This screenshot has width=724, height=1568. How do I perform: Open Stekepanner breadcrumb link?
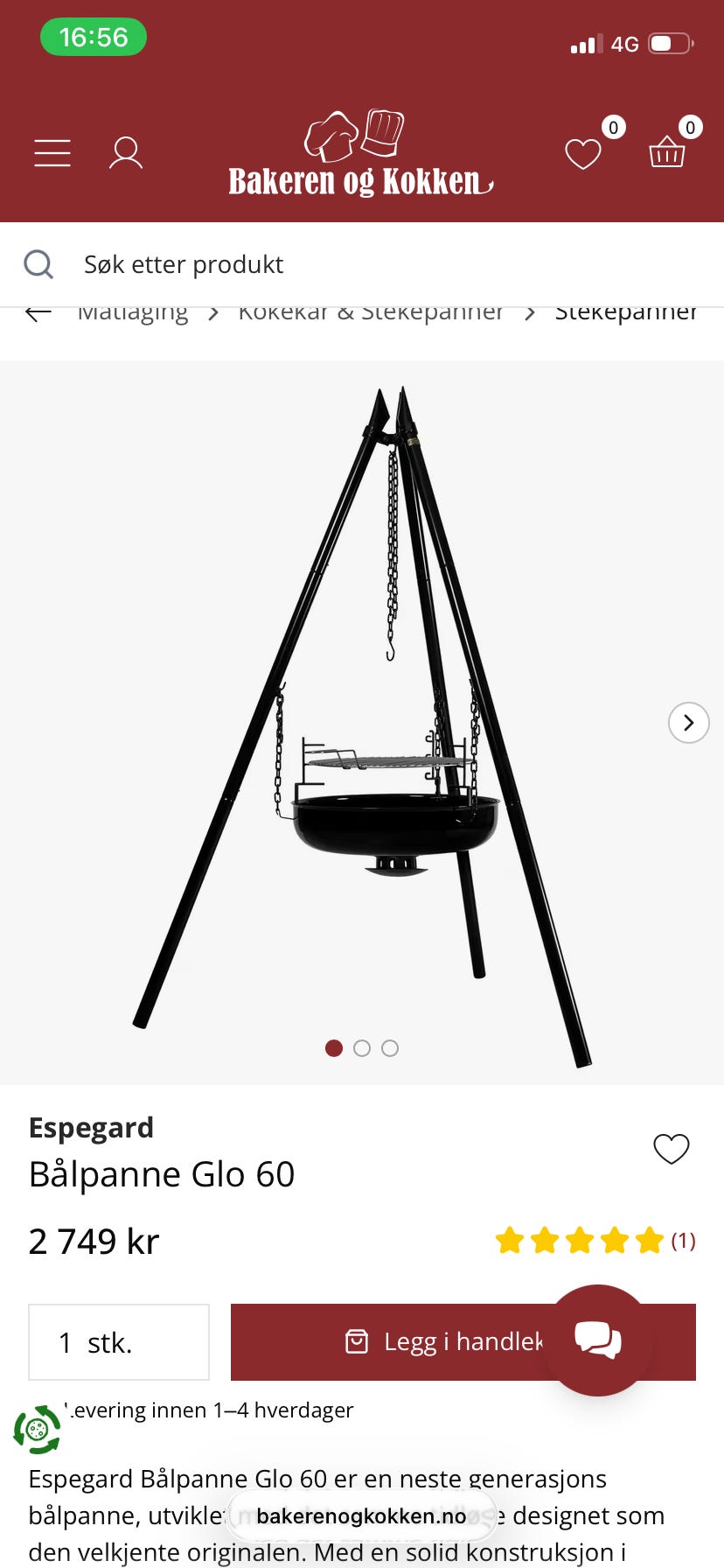(x=626, y=313)
